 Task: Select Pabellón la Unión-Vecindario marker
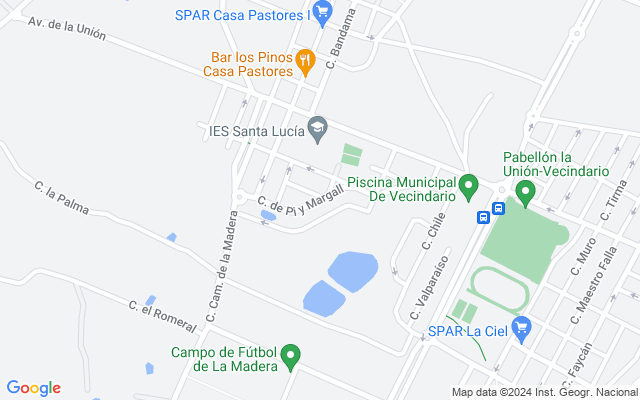point(524,190)
